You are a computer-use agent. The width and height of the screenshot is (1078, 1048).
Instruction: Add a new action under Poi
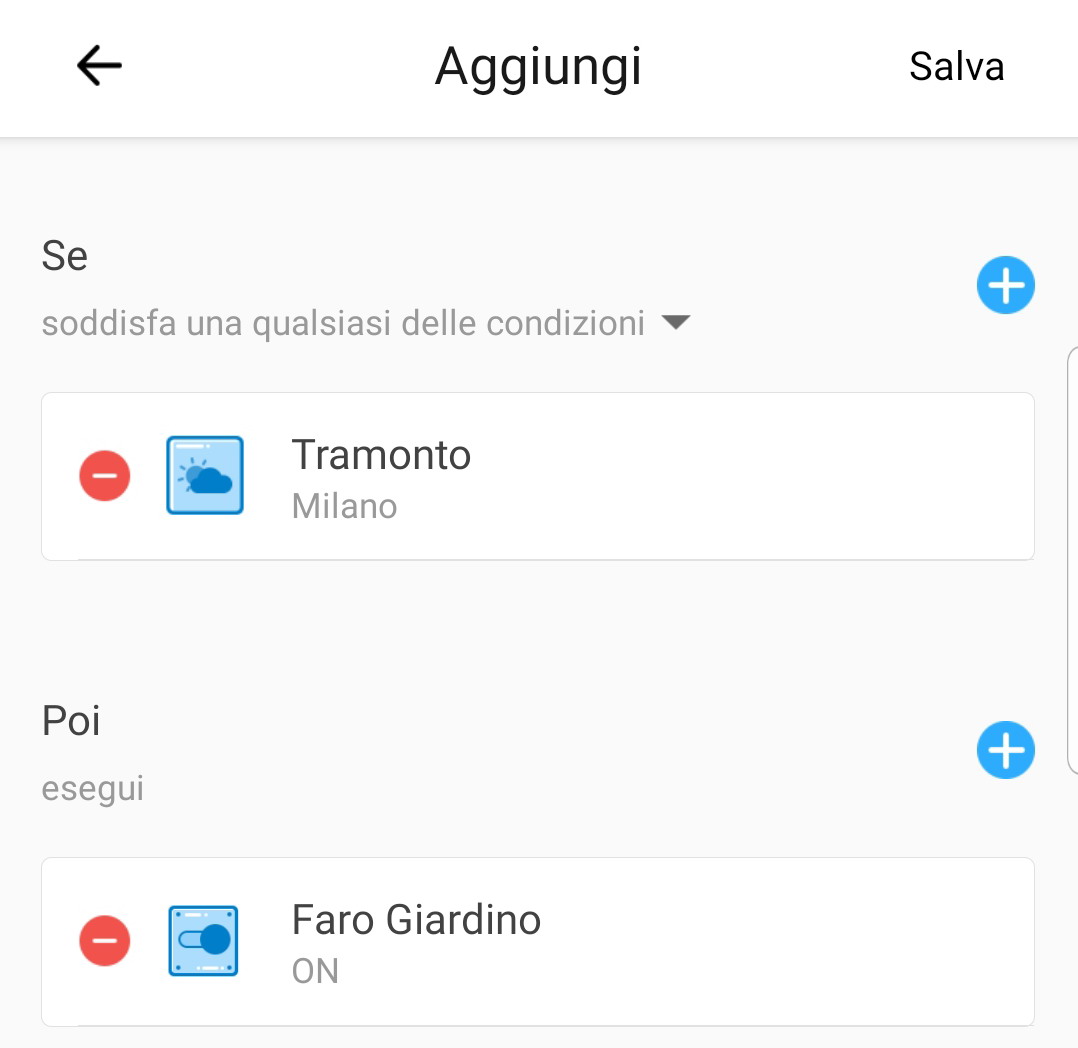tap(1005, 750)
